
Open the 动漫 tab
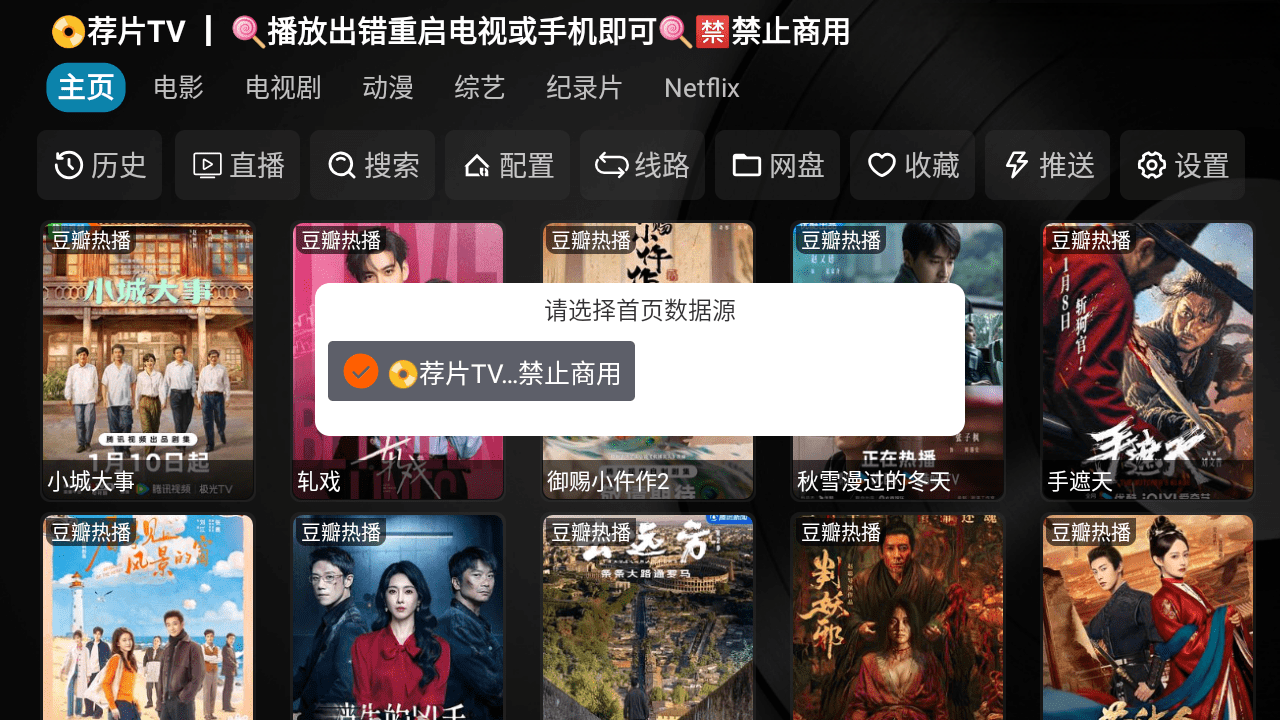(388, 88)
